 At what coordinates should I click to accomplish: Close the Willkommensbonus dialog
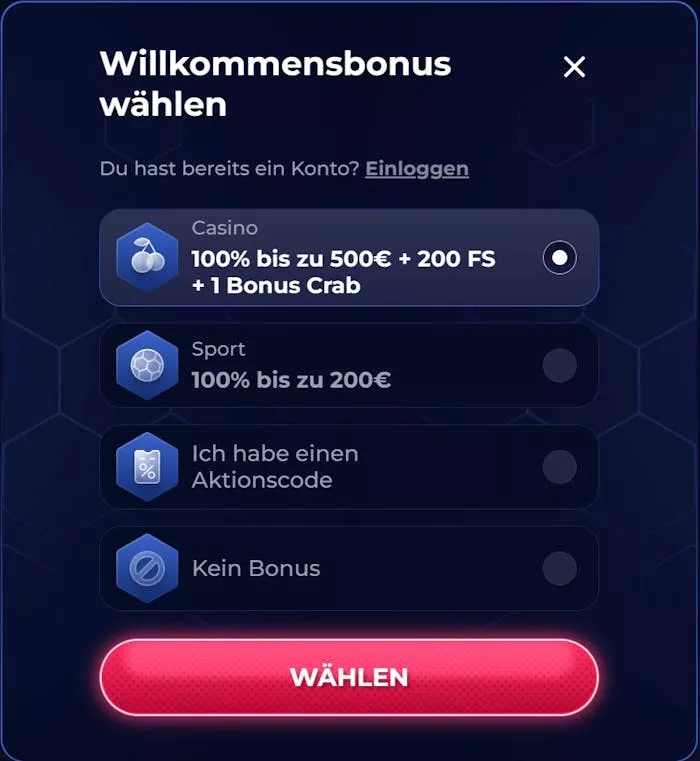click(574, 67)
